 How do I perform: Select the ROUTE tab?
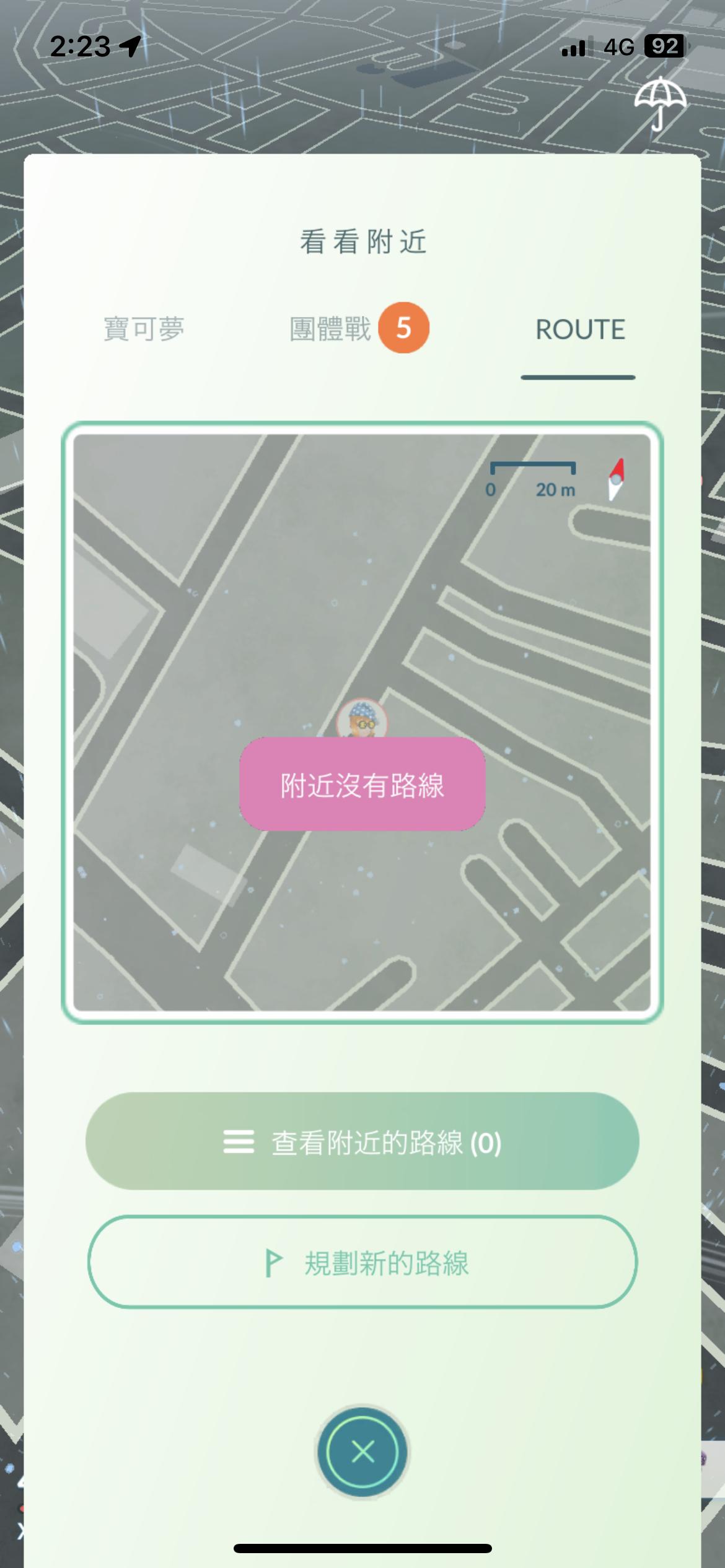[579, 330]
